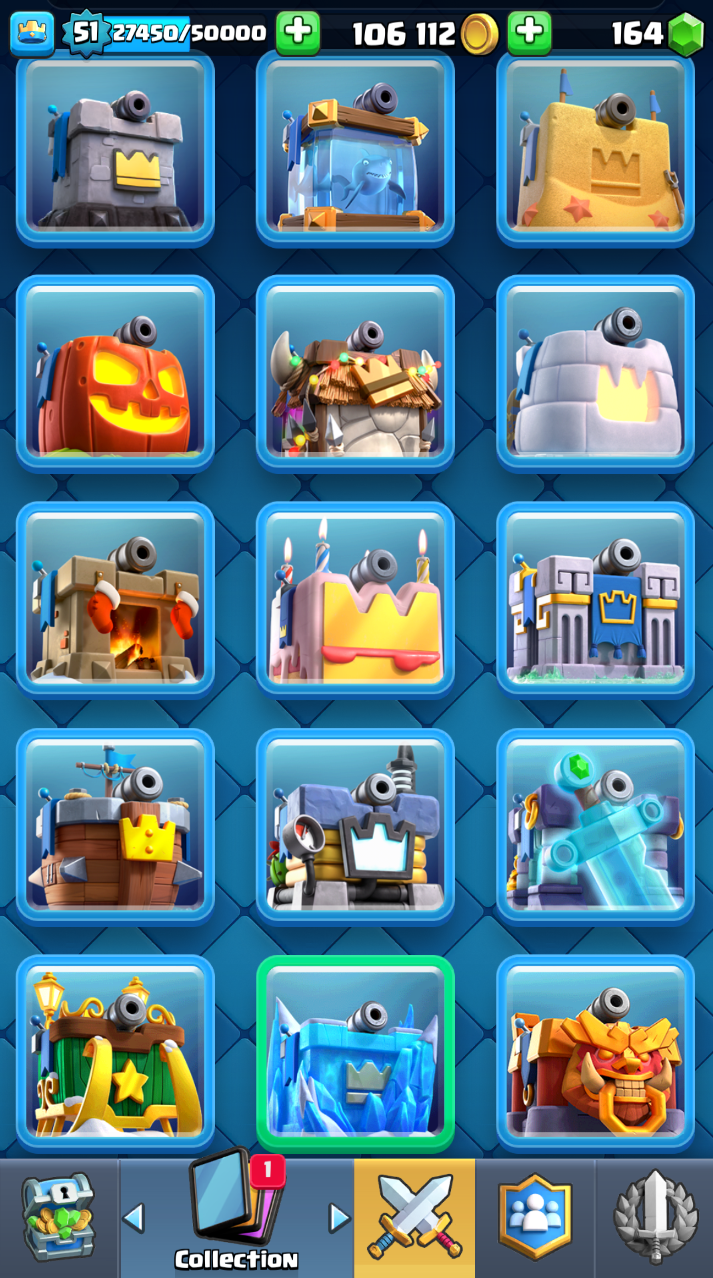The height and width of the screenshot is (1278, 713).
Task: Select the birthday cake tower skin
Action: 355,599
